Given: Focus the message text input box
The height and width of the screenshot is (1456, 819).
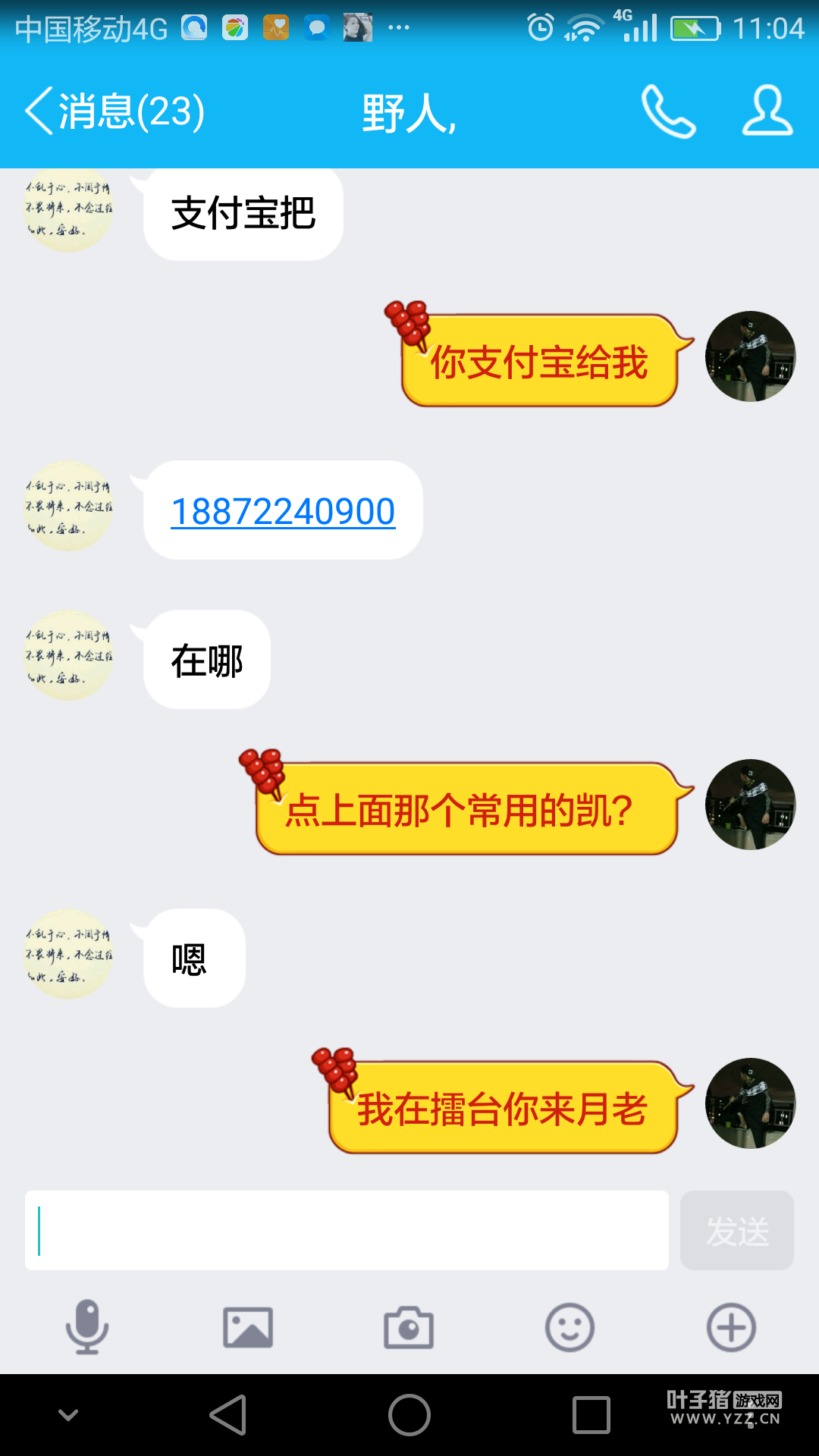Looking at the screenshot, I should tap(347, 1230).
